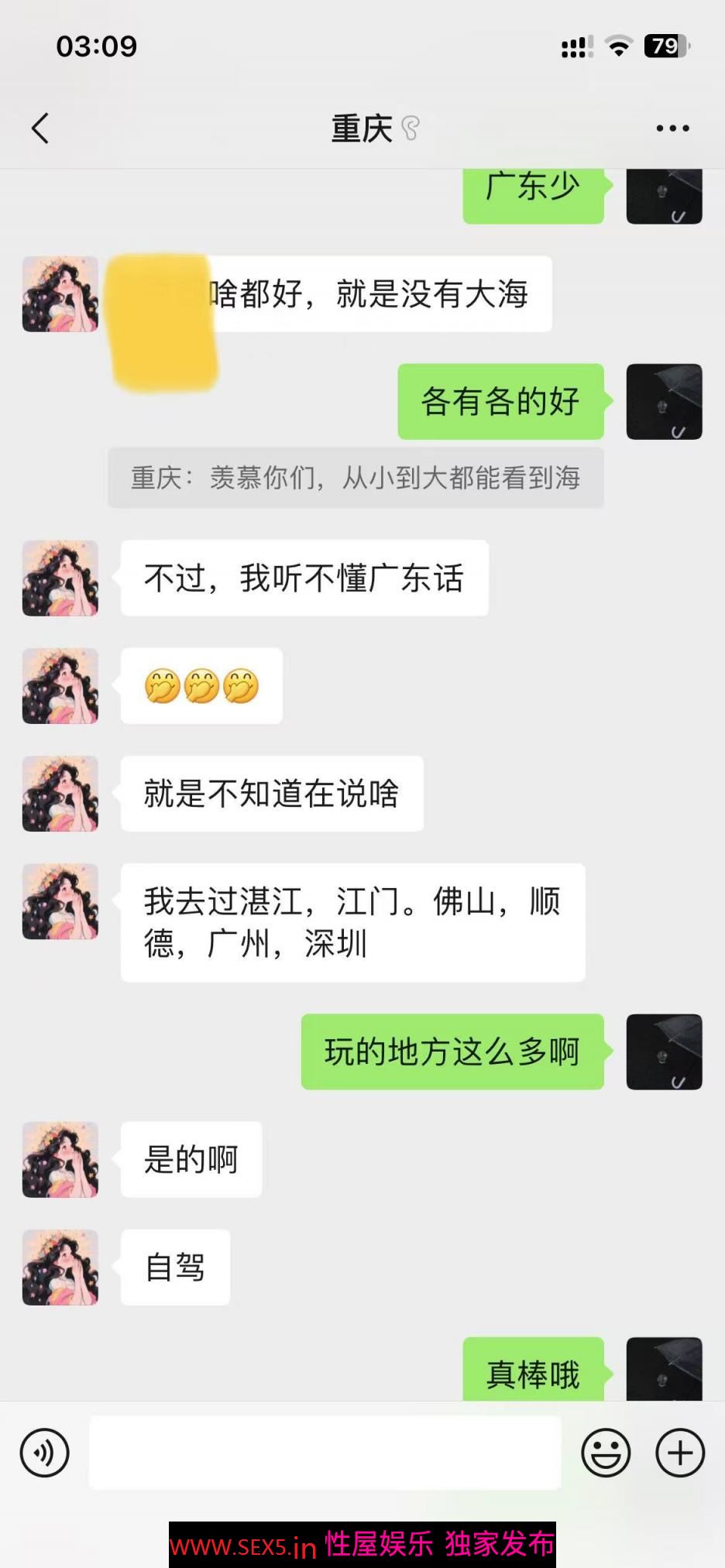The image size is (725, 1568).
Task: Focus the message text field
Action: pos(325,1453)
